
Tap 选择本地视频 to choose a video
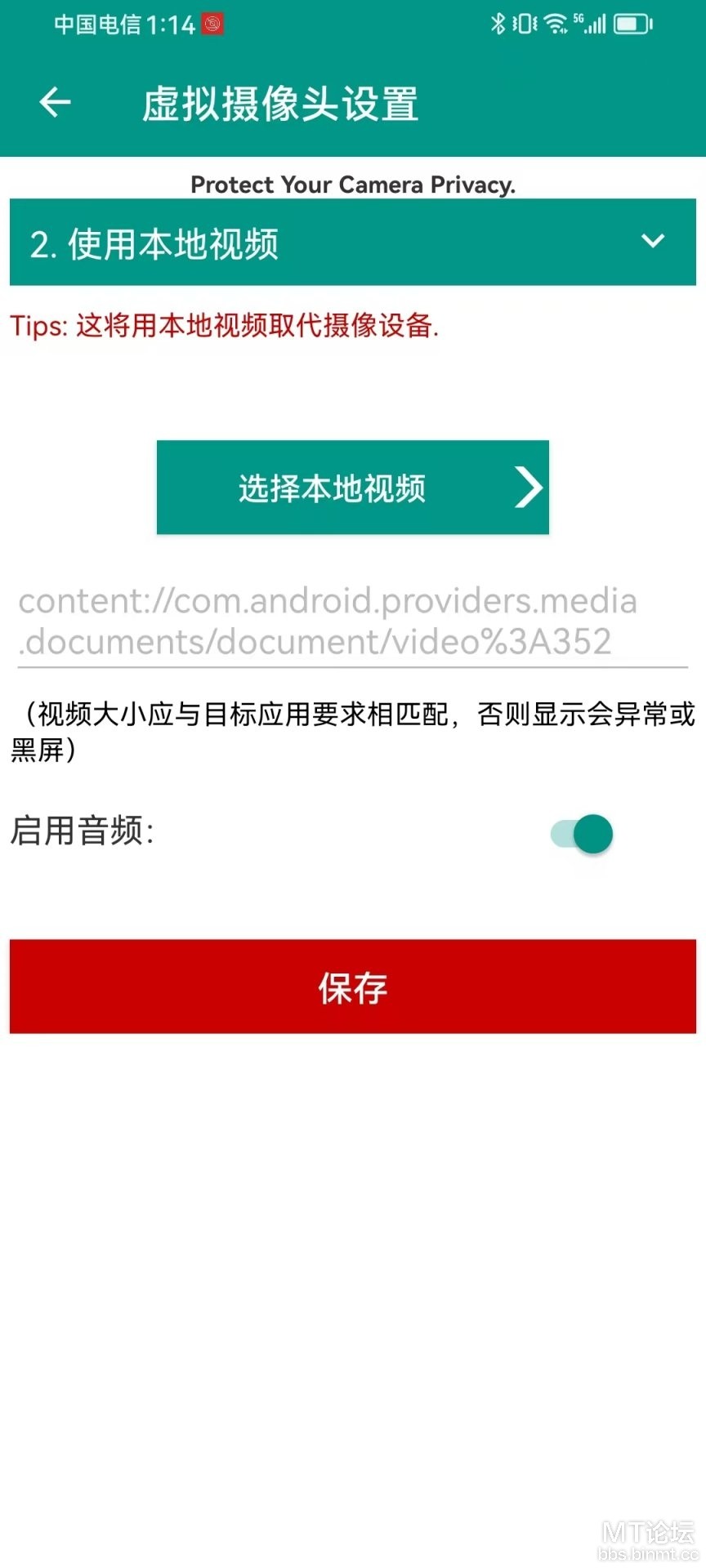[x=353, y=488]
